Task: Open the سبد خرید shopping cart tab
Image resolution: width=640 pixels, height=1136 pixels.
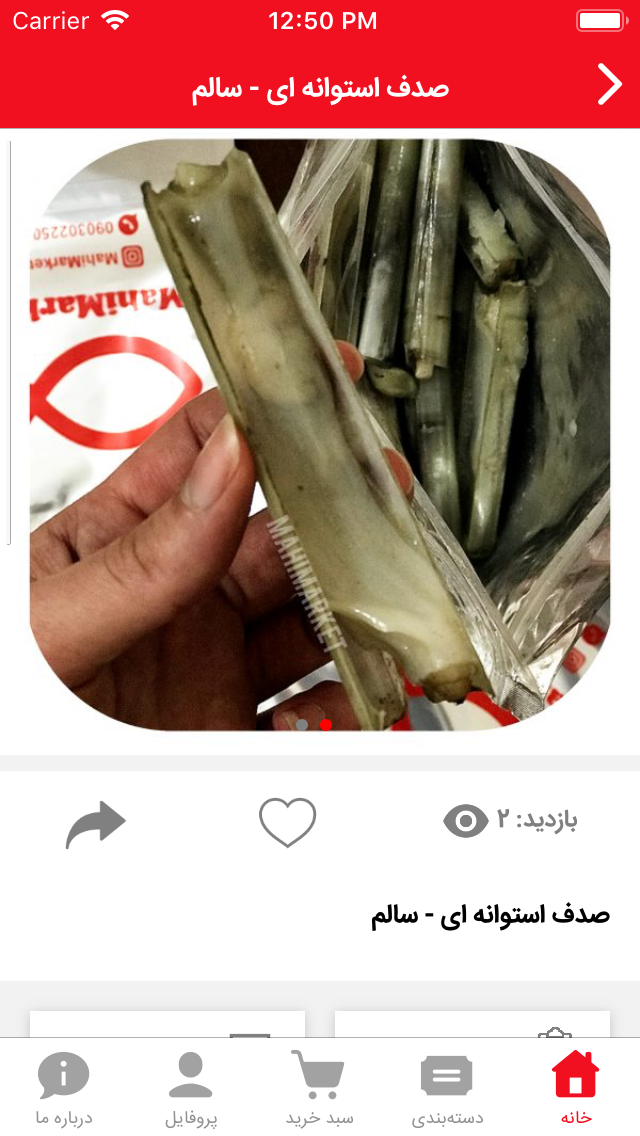Action: (x=319, y=1088)
